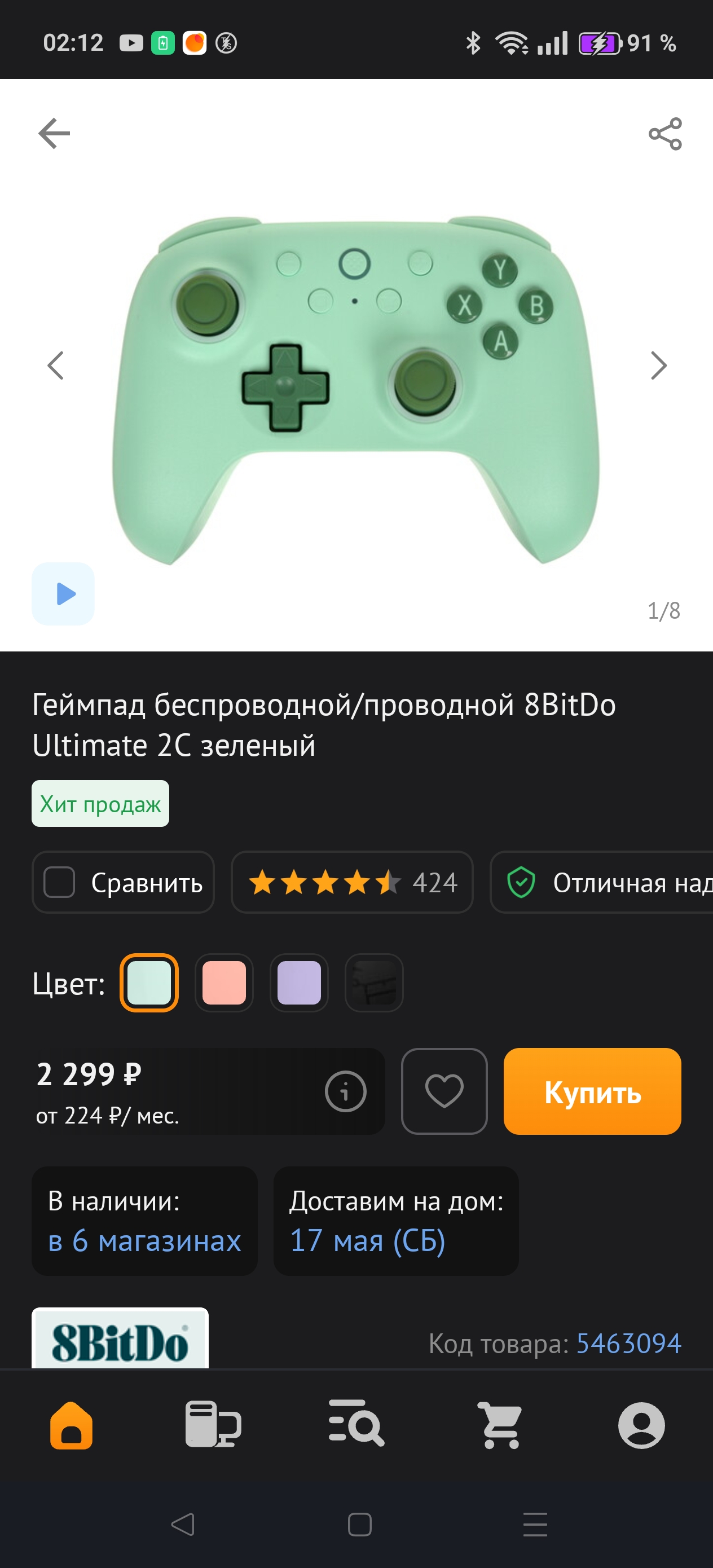The image size is (713, 1568).
Task: Show the previous product photo
Action: click(x=55, y=365)
